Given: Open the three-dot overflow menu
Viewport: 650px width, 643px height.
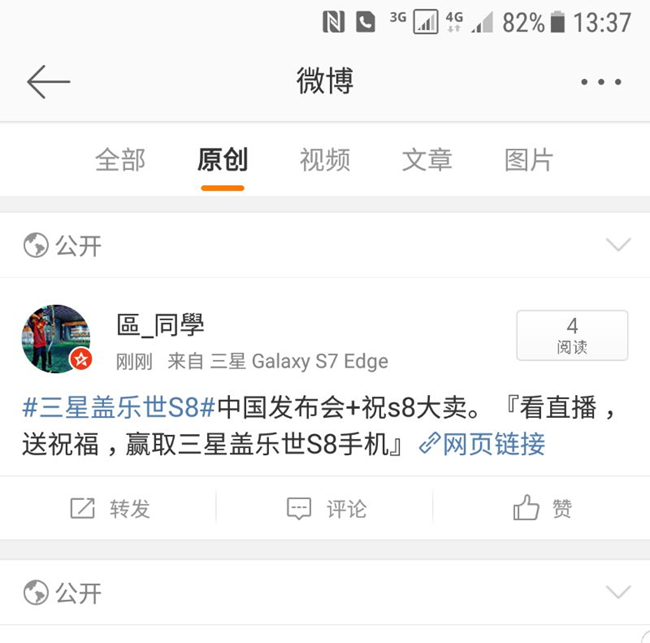Looking at the screenshot, I should coord(601,82).
